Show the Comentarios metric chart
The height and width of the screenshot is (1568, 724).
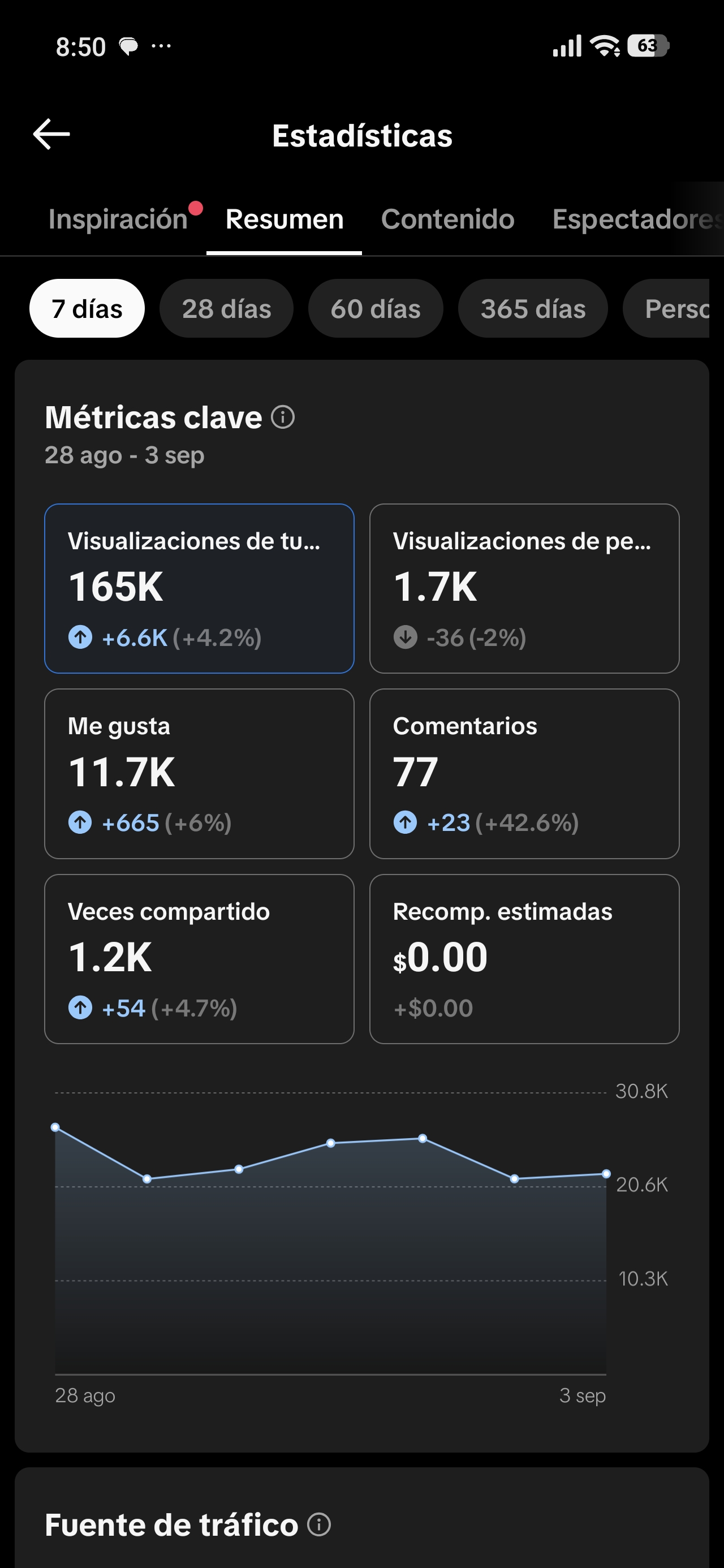coord(524,774)
